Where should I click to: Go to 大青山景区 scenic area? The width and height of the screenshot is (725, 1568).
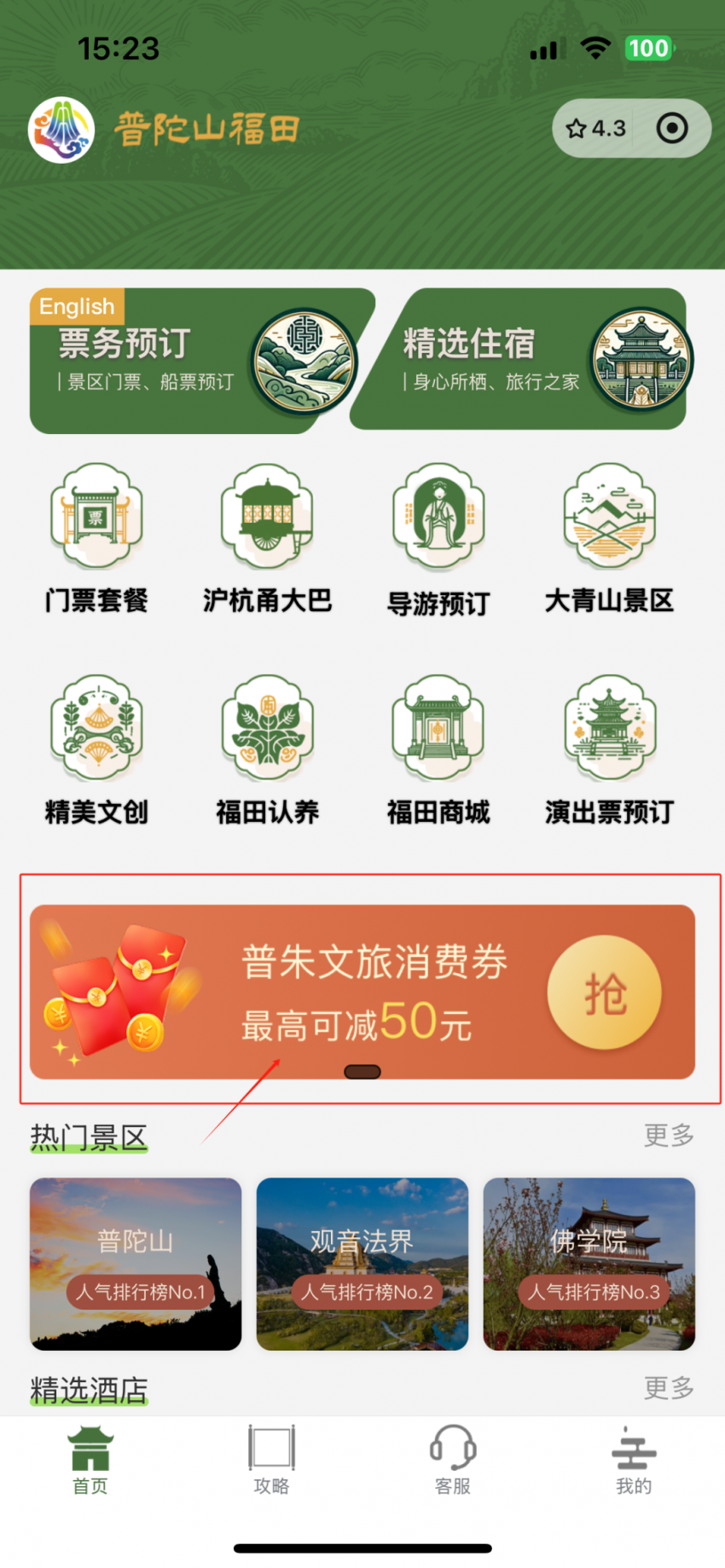coord(609,539)
